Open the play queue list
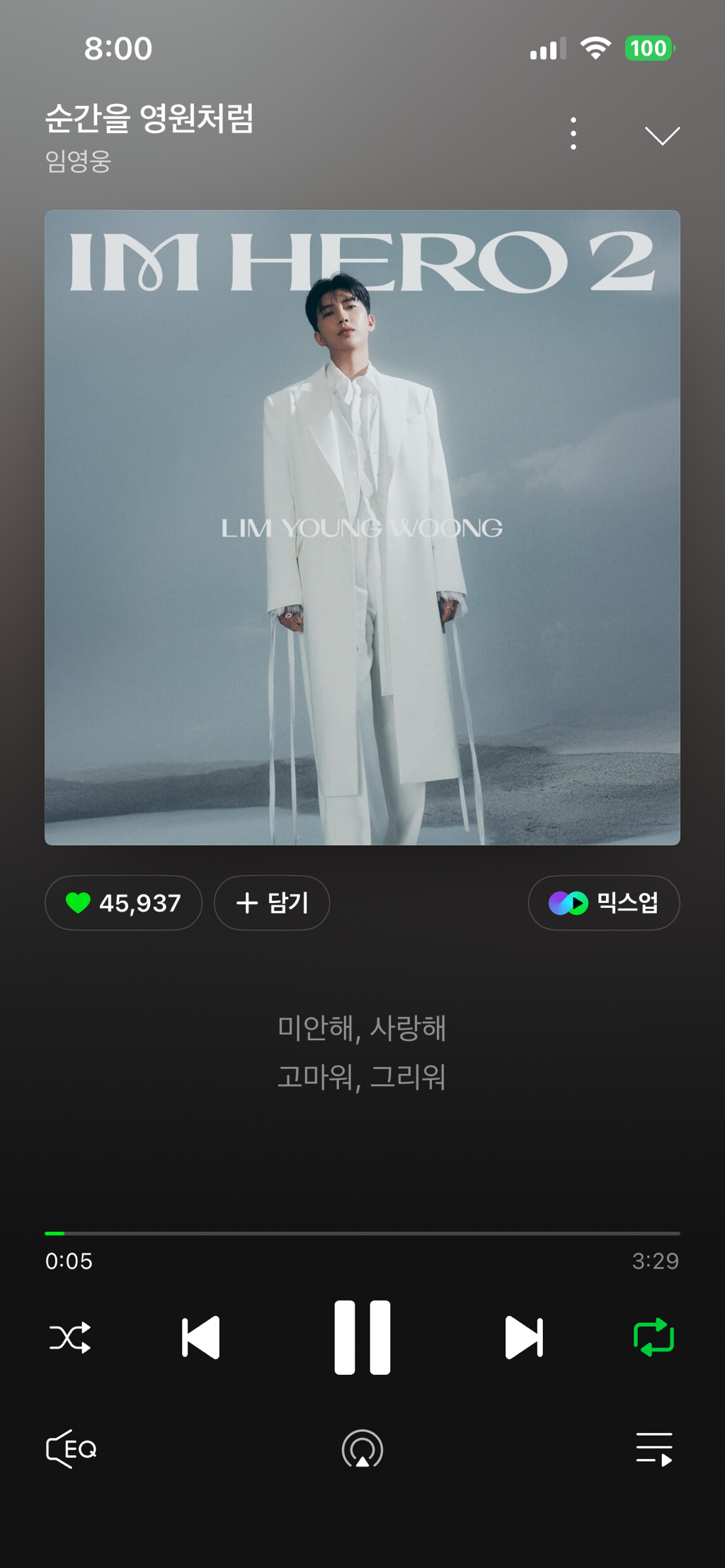Viewport: 725px width, 1568px height. point(653,1449)
